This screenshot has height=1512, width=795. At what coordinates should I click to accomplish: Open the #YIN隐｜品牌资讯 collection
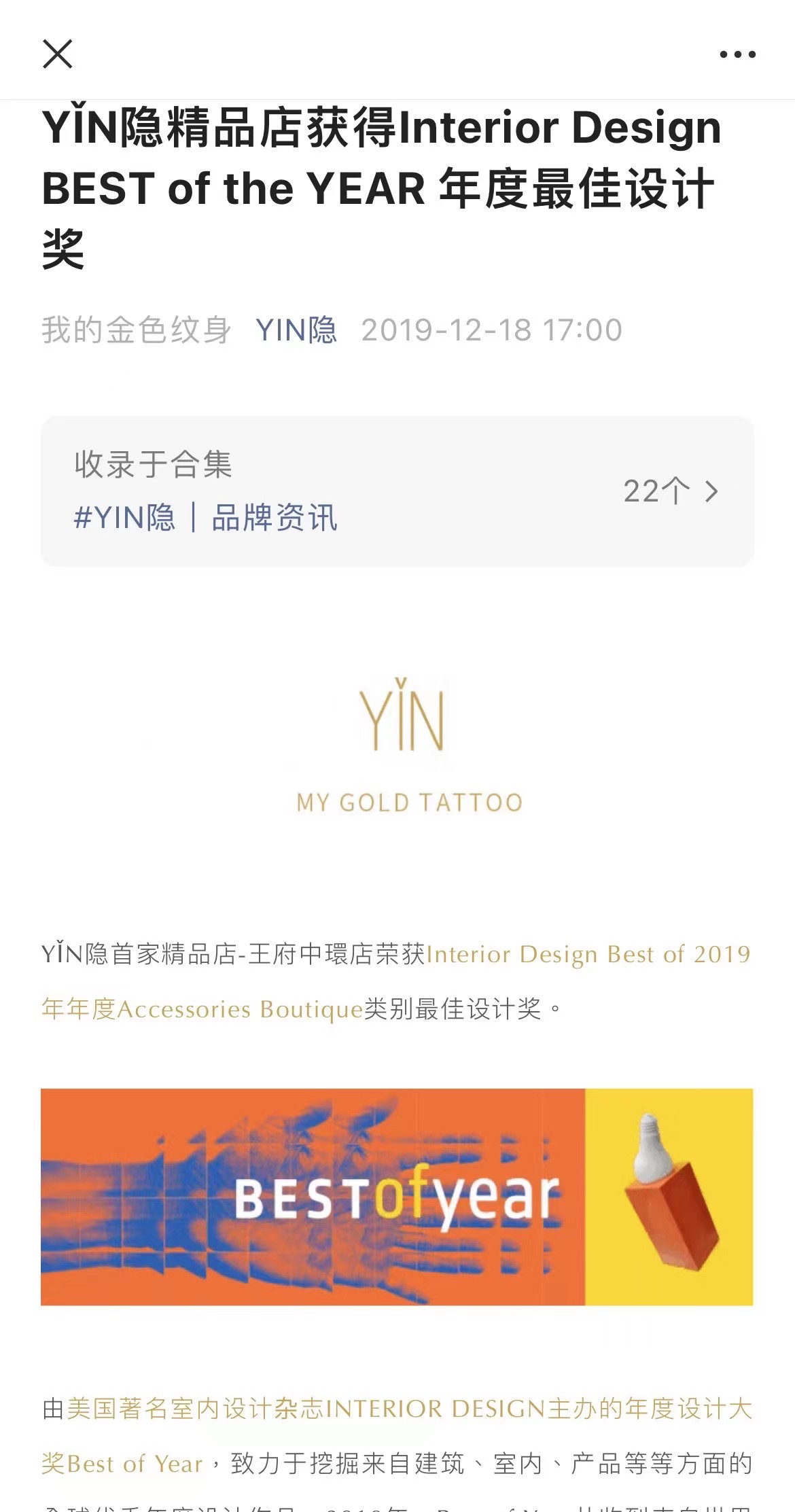(397, 491)
